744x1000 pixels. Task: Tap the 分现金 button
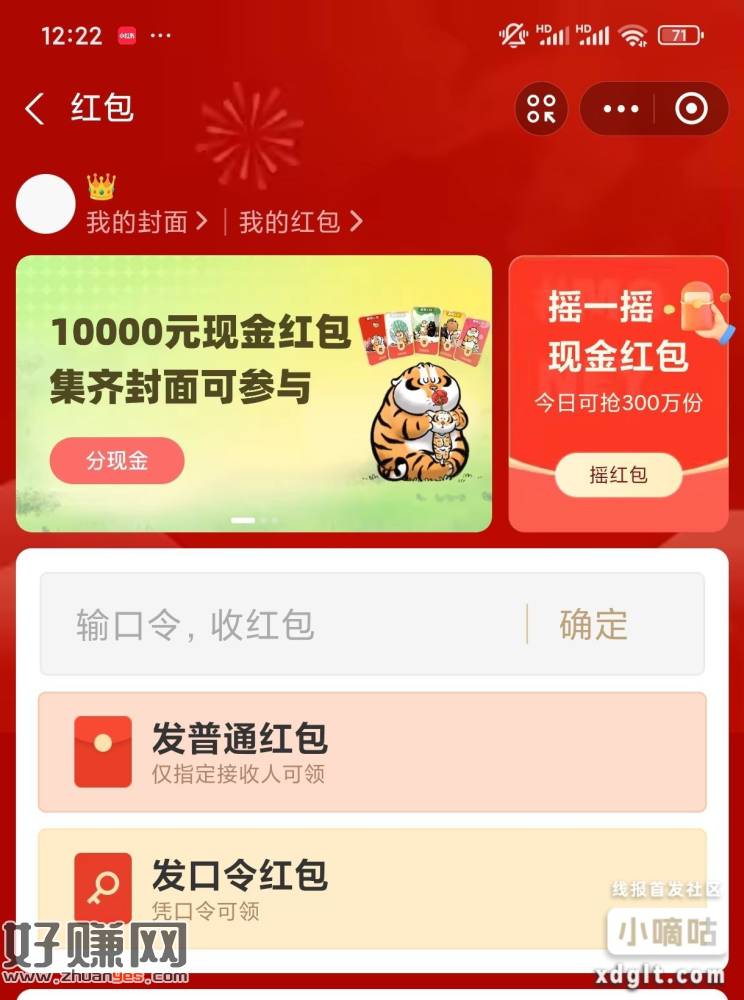(117, 461)
